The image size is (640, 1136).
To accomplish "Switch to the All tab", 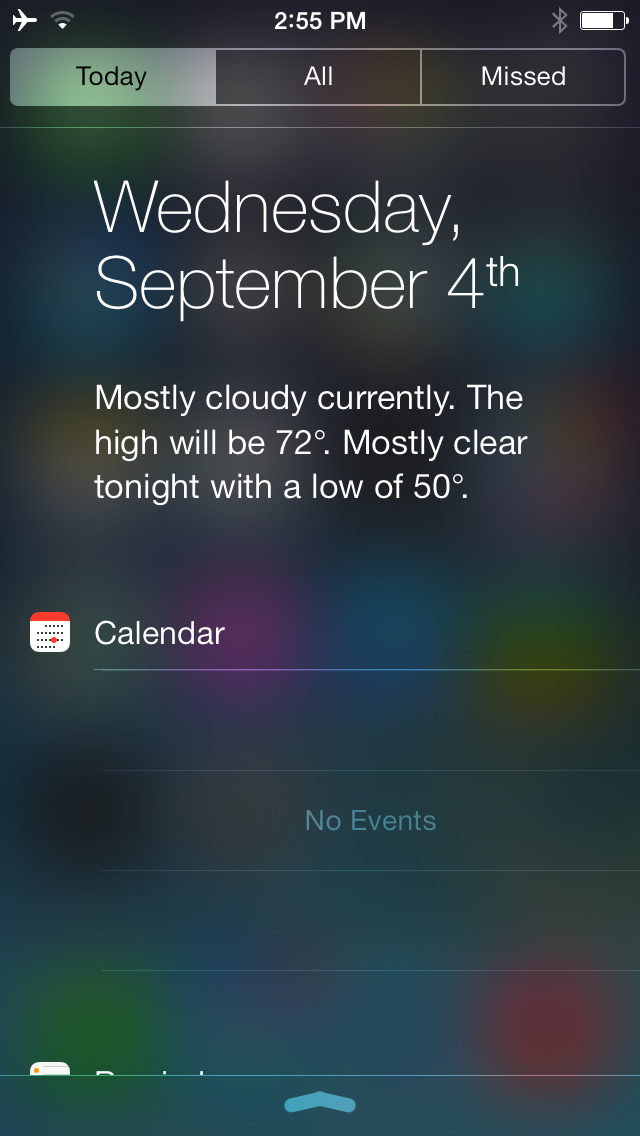I will click(318, 77).
